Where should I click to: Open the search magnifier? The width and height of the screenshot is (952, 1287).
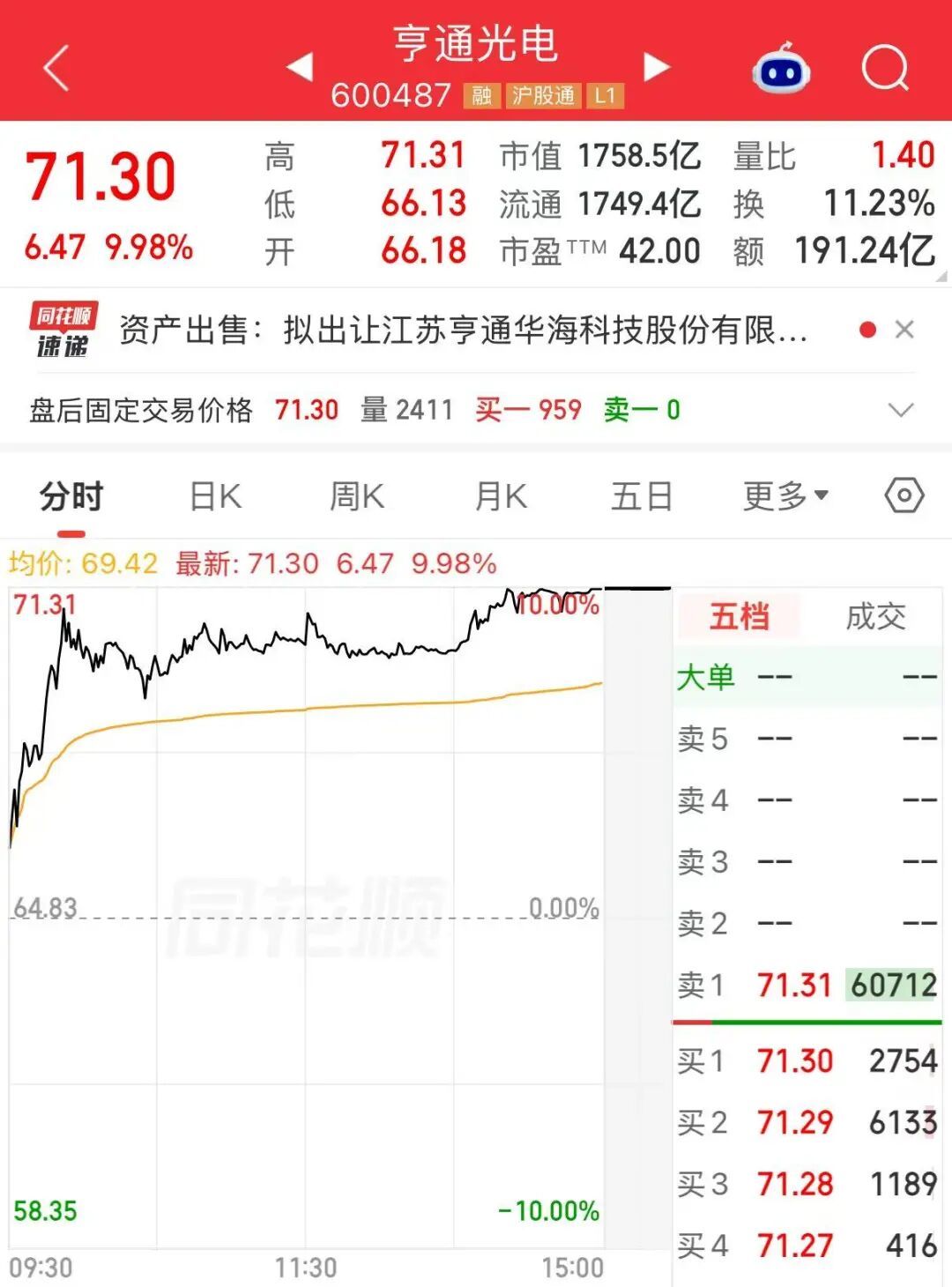[885, 68]
